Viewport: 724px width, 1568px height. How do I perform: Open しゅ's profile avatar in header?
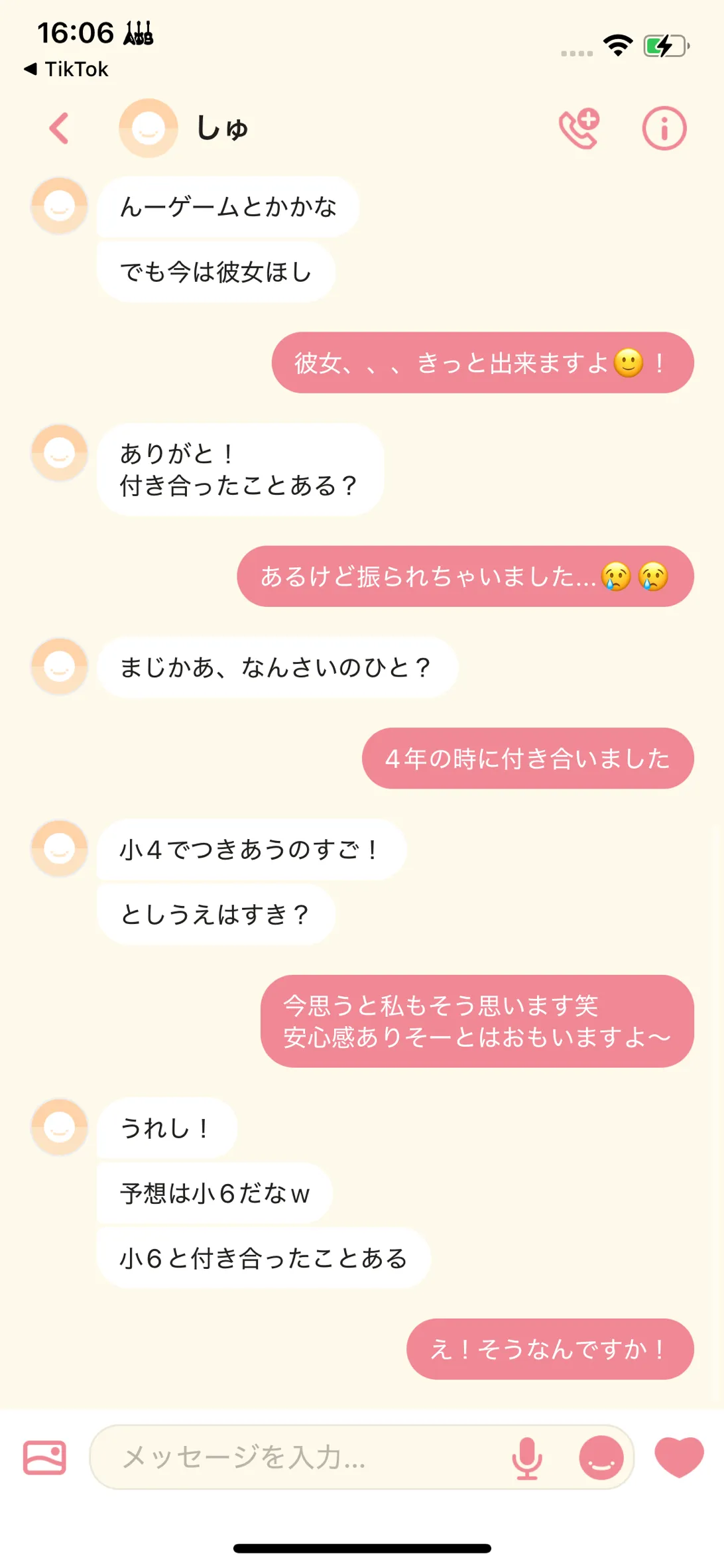(x=148, y=128)
